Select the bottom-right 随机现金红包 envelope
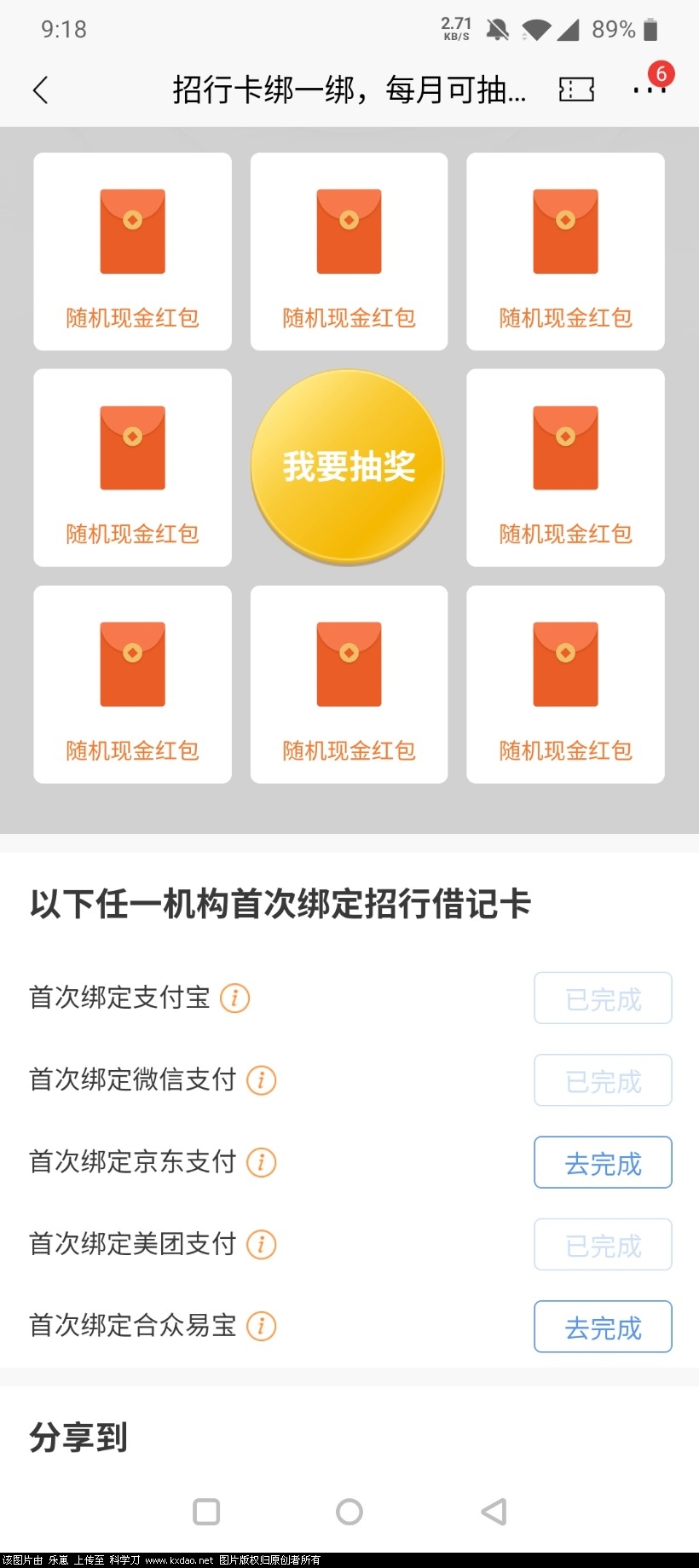699x1568 pixels. pyautogui.click(x=565, y=684)
